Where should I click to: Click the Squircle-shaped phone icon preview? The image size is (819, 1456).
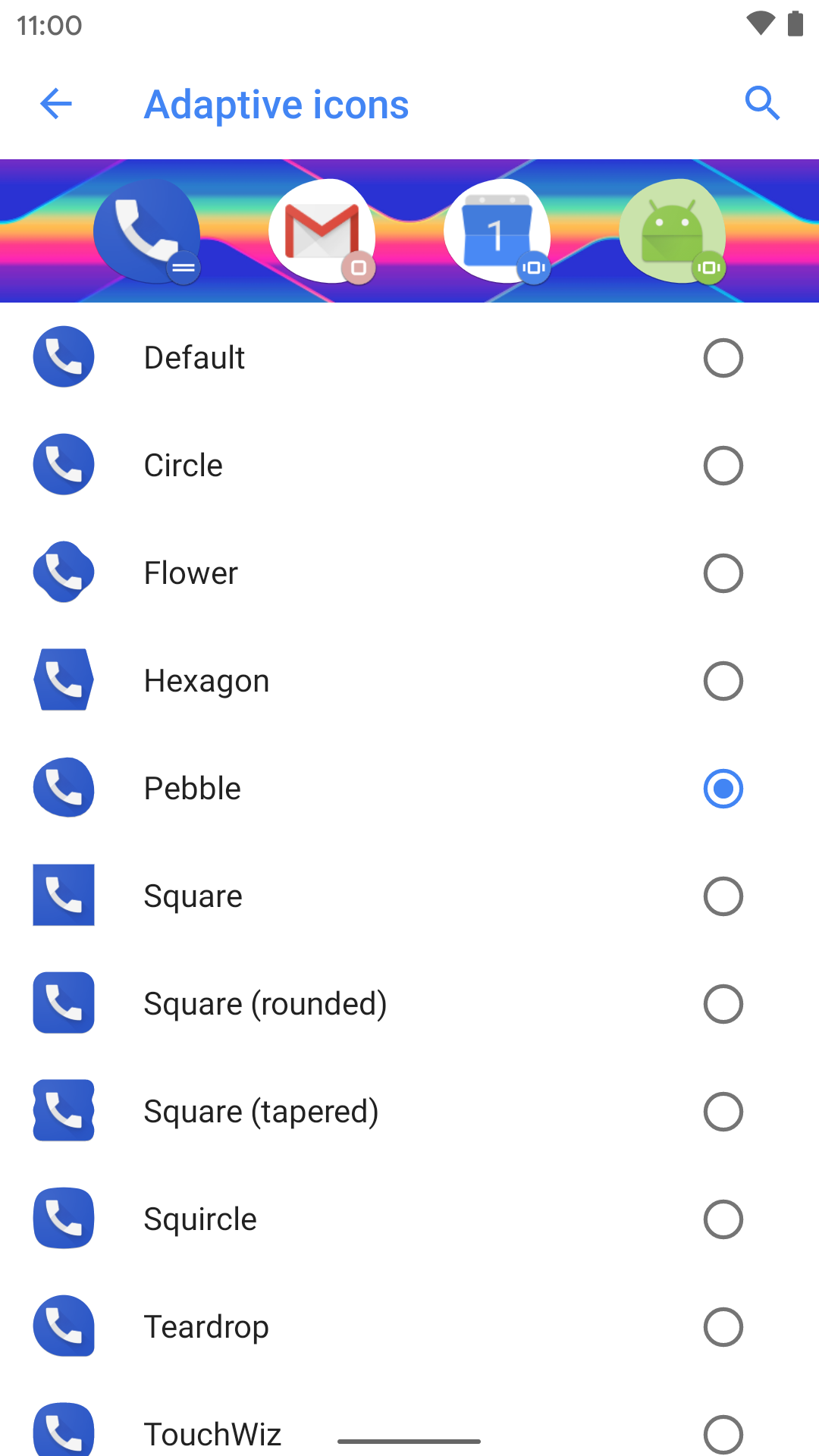(x=63, y=1219)
